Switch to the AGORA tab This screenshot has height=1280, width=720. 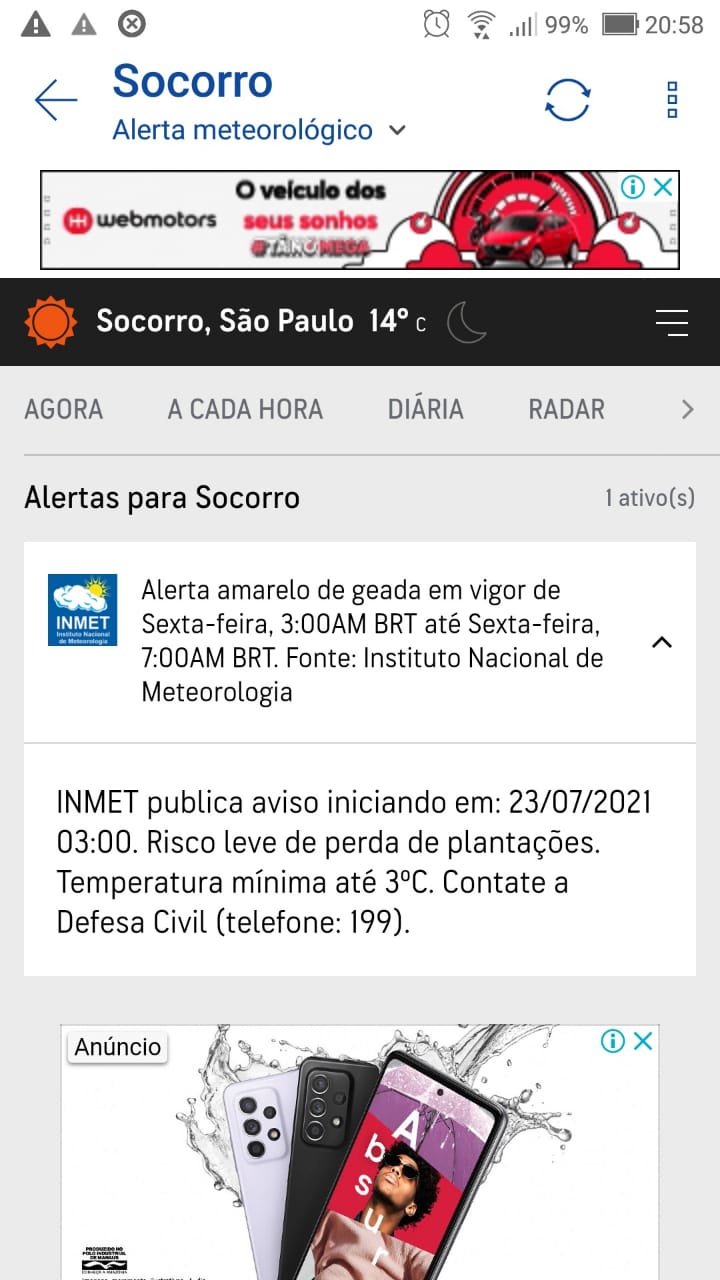pos(64,409)
